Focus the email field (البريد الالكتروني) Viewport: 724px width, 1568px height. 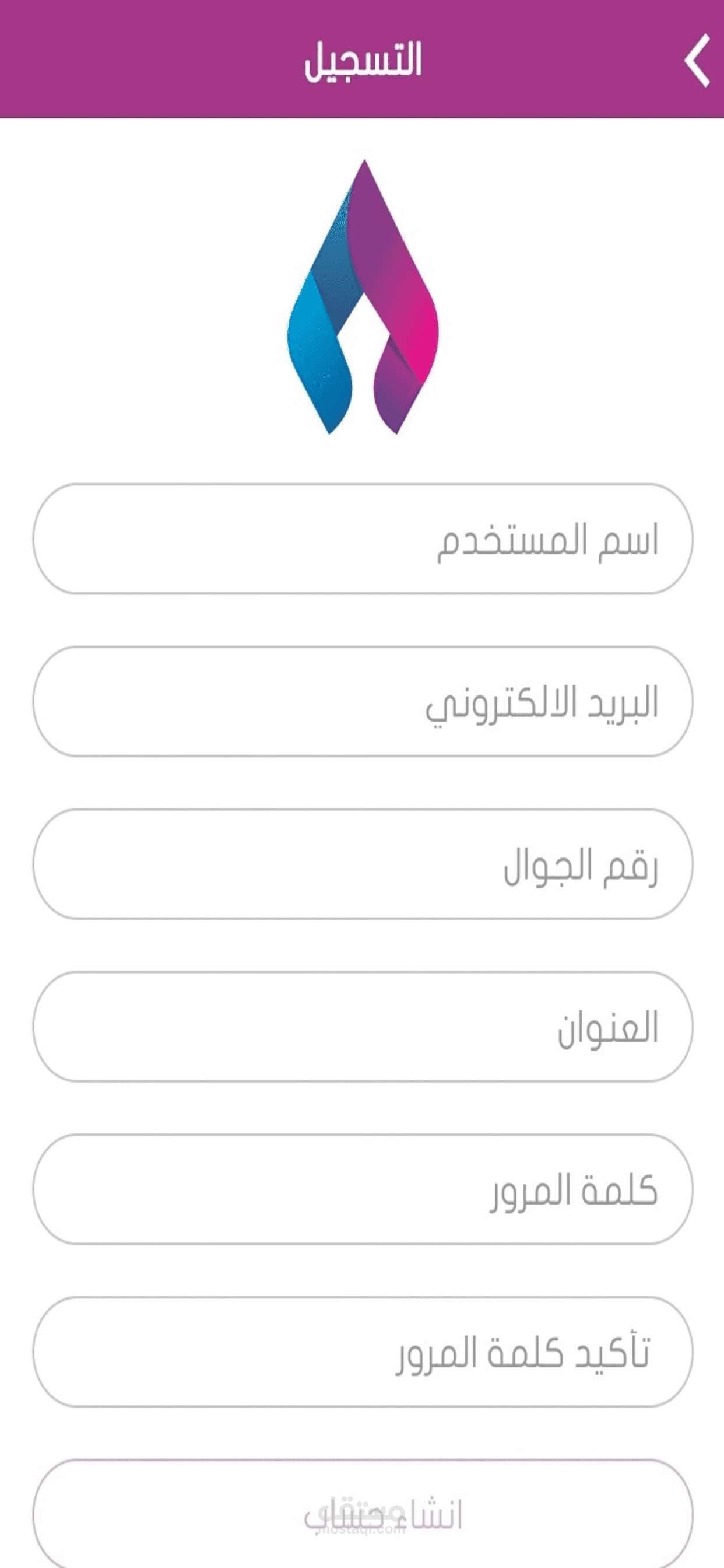coord(363,701)
